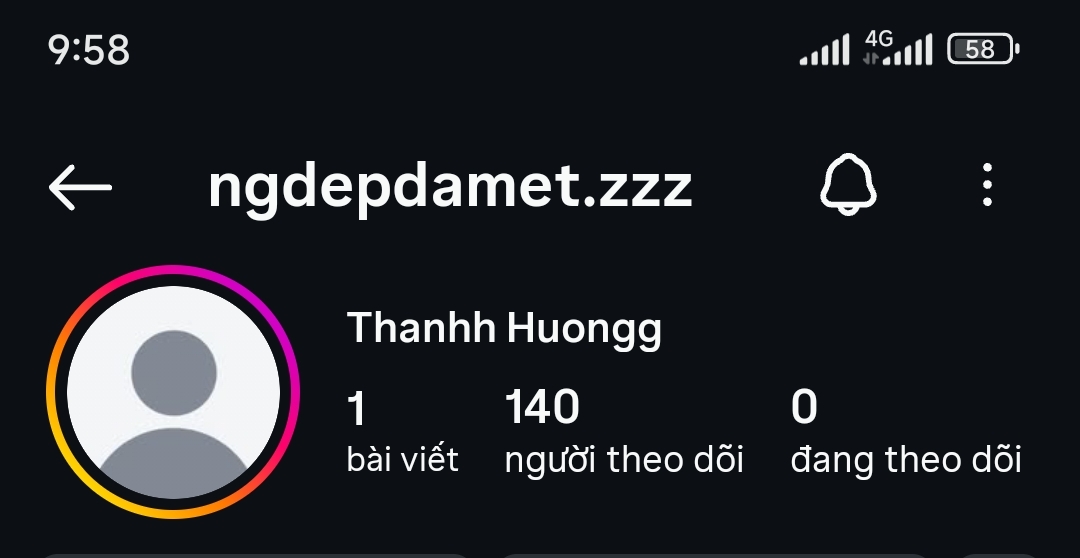The height and width of the screenshot is (558, 1080).
Task: Open the 140 người theo dõi list
Action: point(623,433)
